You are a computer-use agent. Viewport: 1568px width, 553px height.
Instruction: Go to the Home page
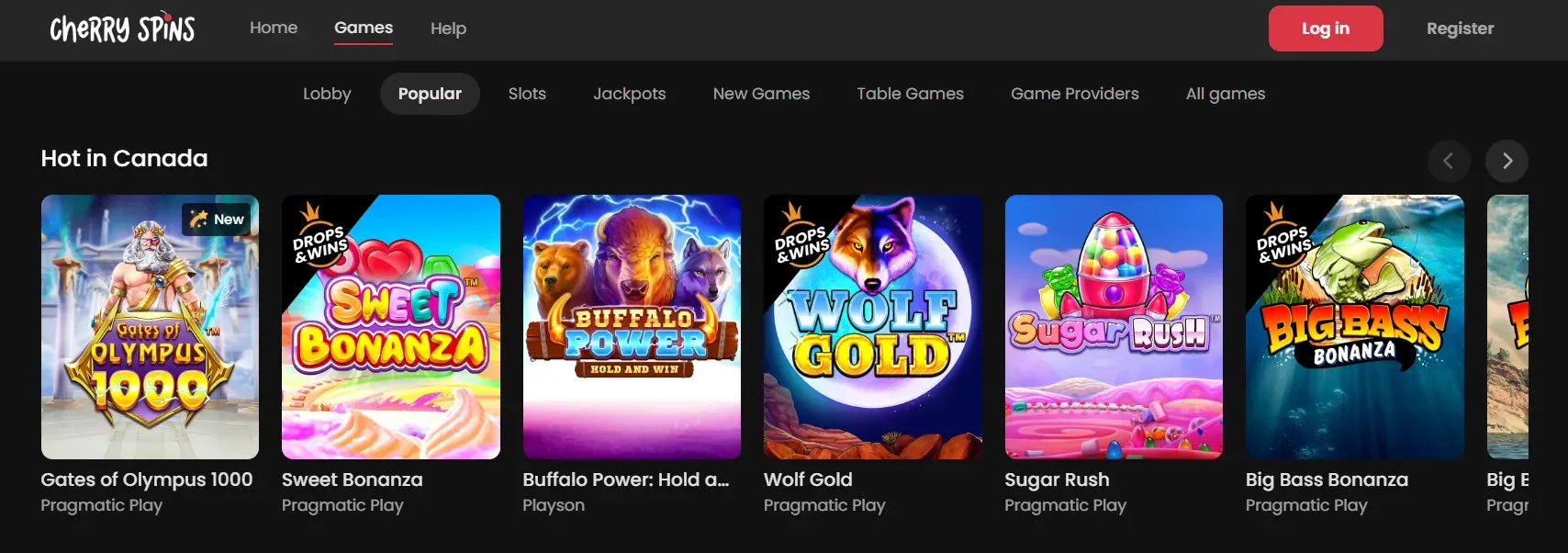[x=274, y=28]
